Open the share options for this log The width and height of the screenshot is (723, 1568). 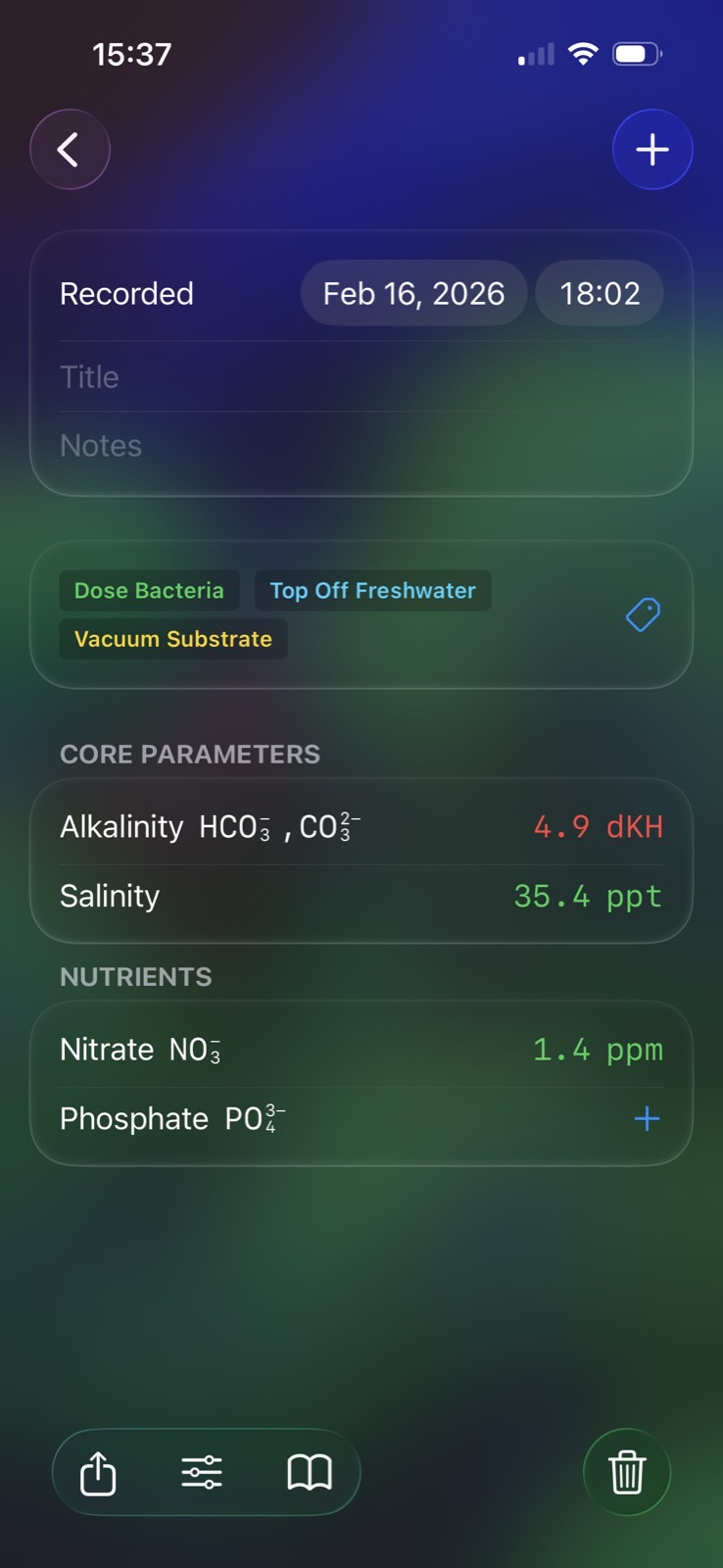tap(97, 1472)
